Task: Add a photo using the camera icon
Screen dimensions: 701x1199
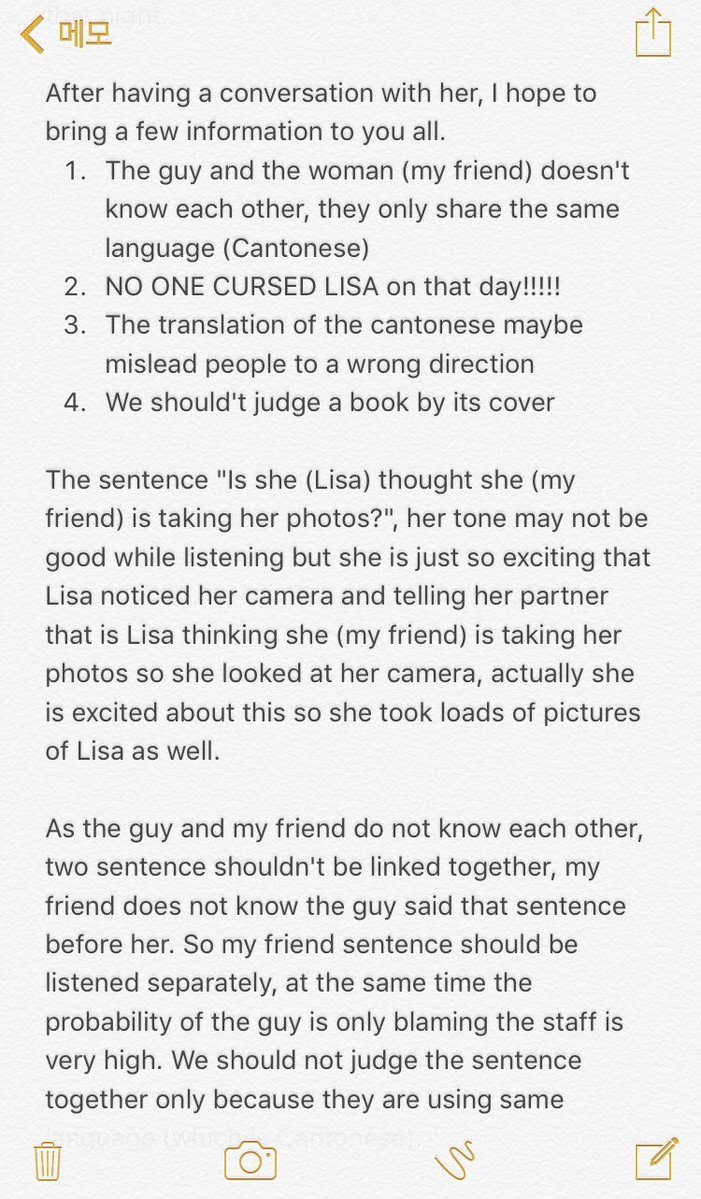Action: tap(250, 1161)
